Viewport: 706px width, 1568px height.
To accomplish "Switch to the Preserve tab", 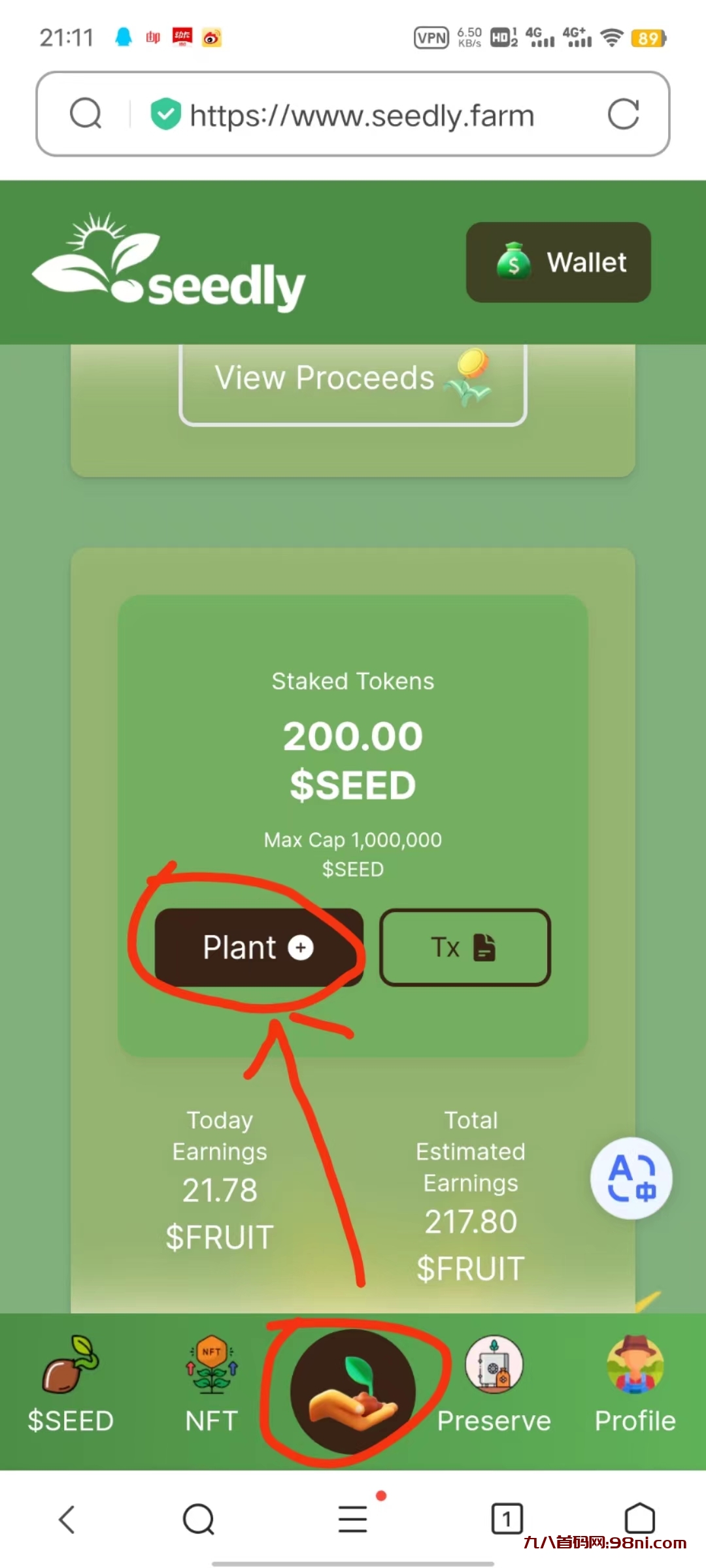I will pos(494,1385).
